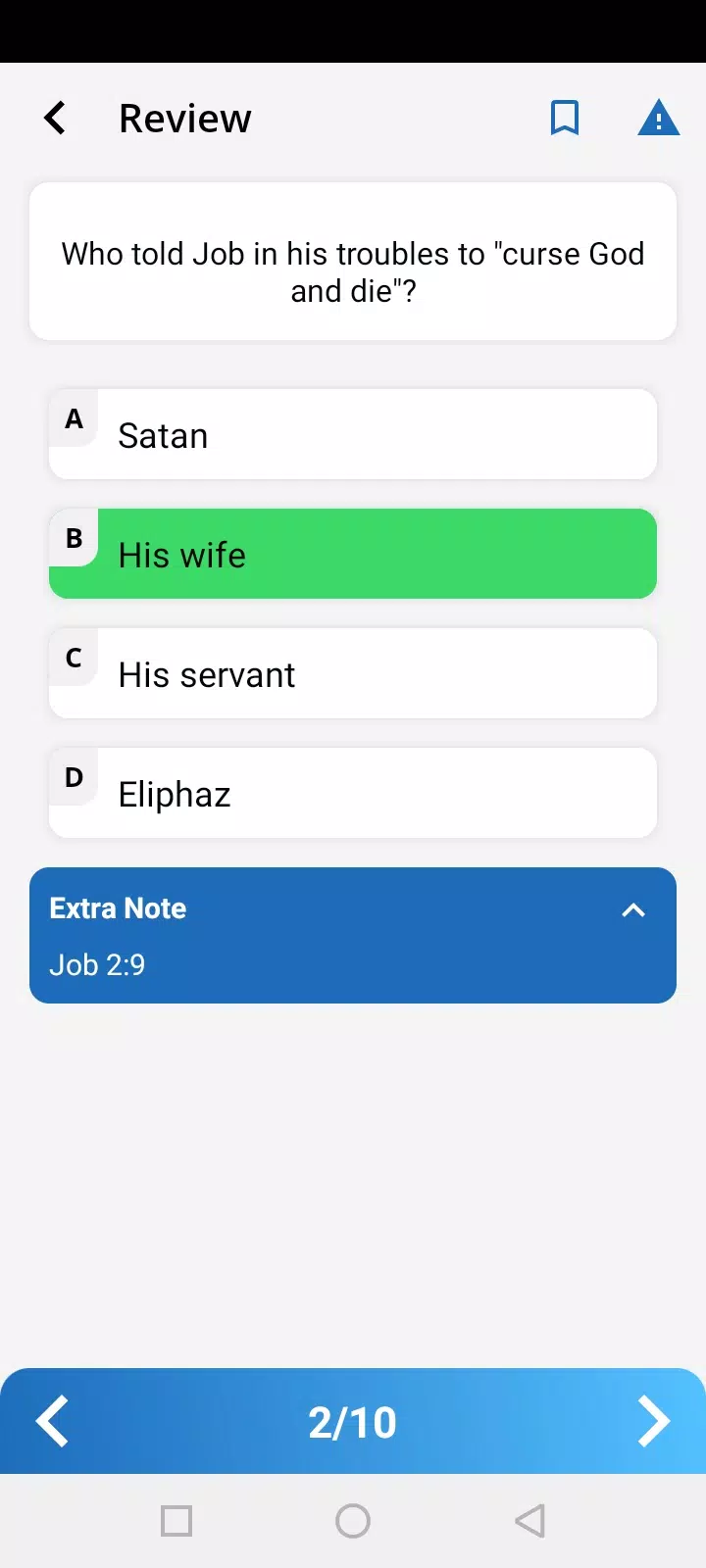
Task: Select answer A Satan
Action: point(353,434)
